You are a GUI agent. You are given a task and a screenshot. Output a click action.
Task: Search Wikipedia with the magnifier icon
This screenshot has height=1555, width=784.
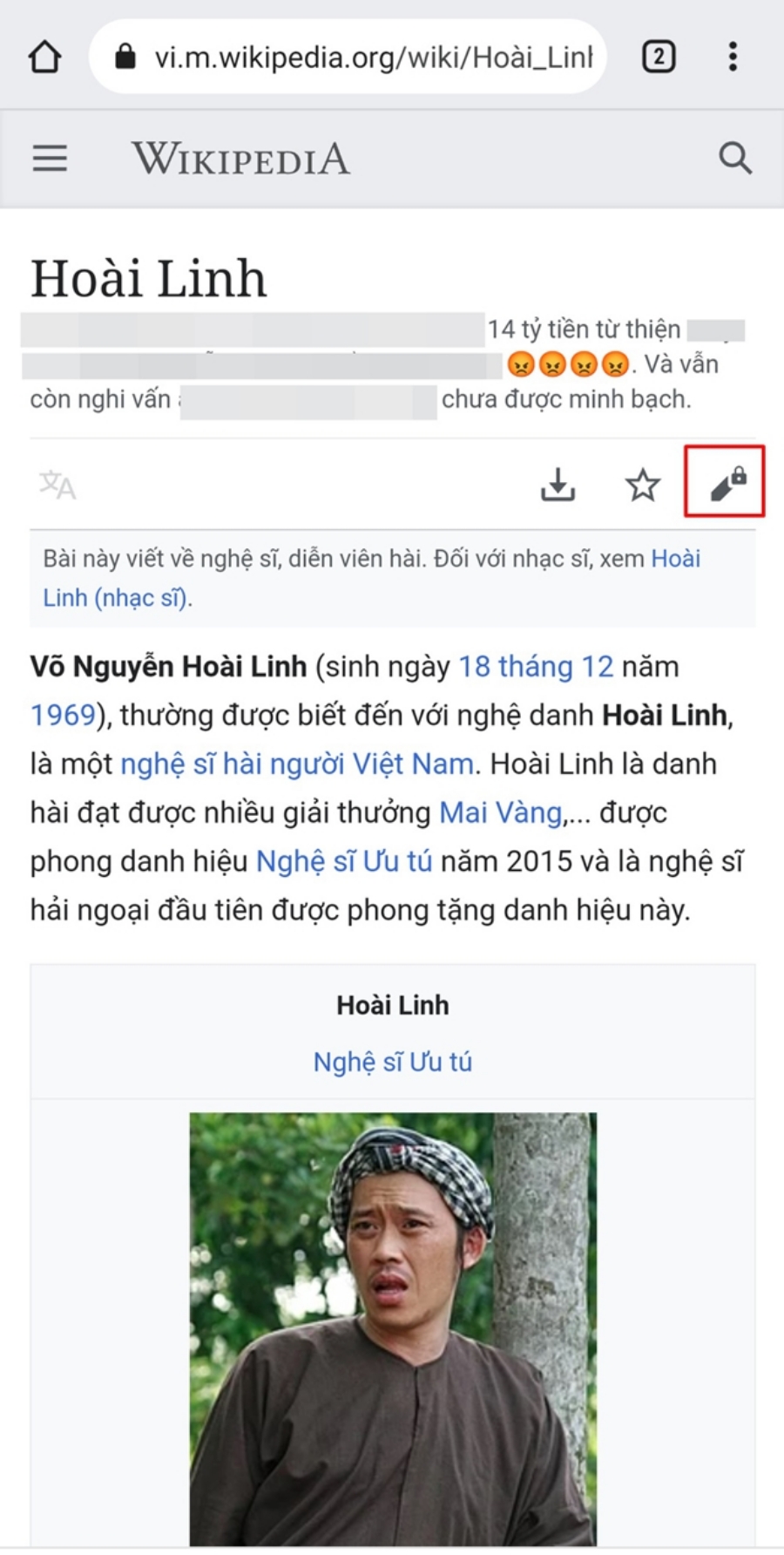click(734, 159)
